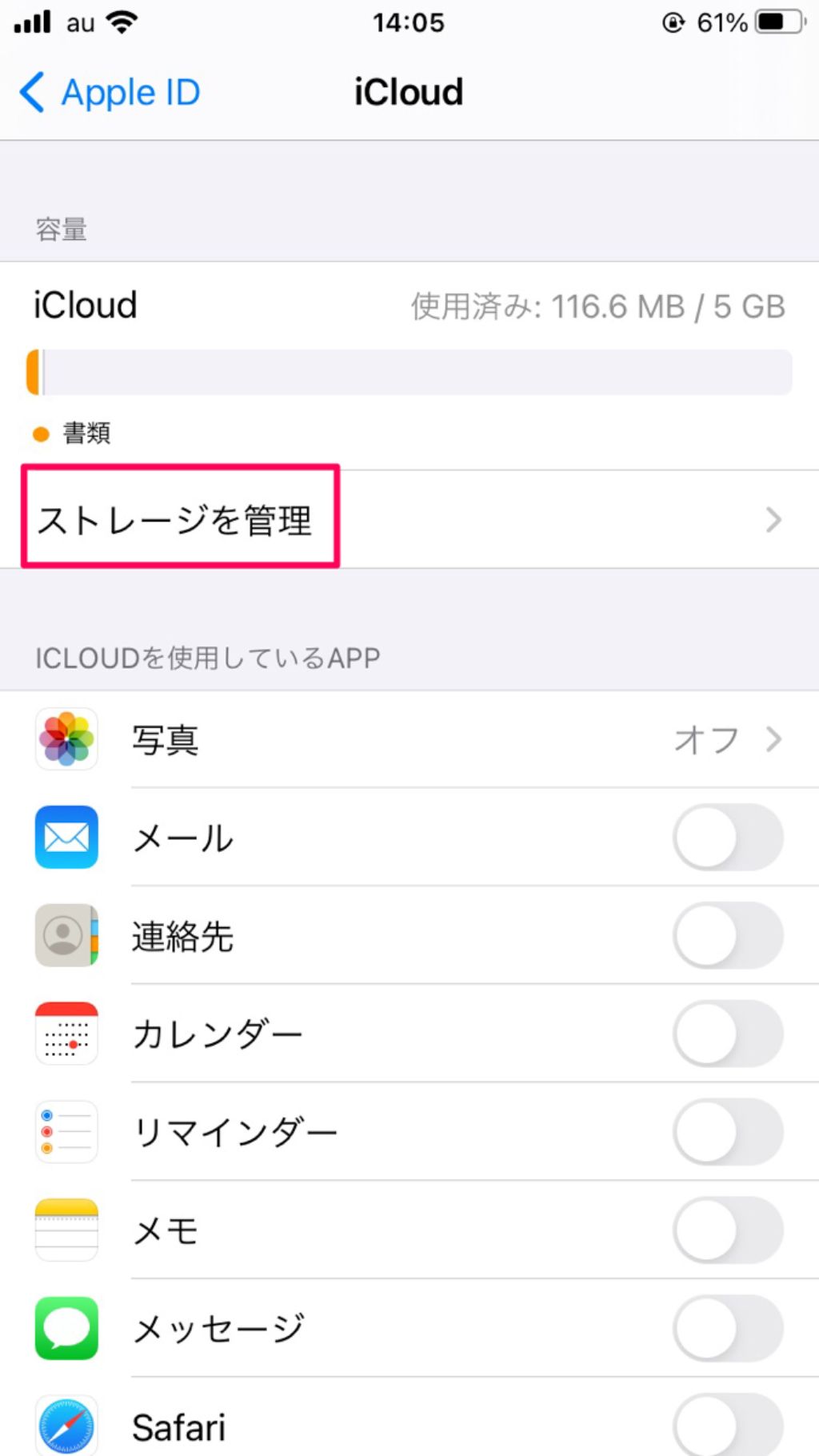Select the メッセージ (Messages) icon
The width and height of the screenshot is (819, 1456).
66,1328
